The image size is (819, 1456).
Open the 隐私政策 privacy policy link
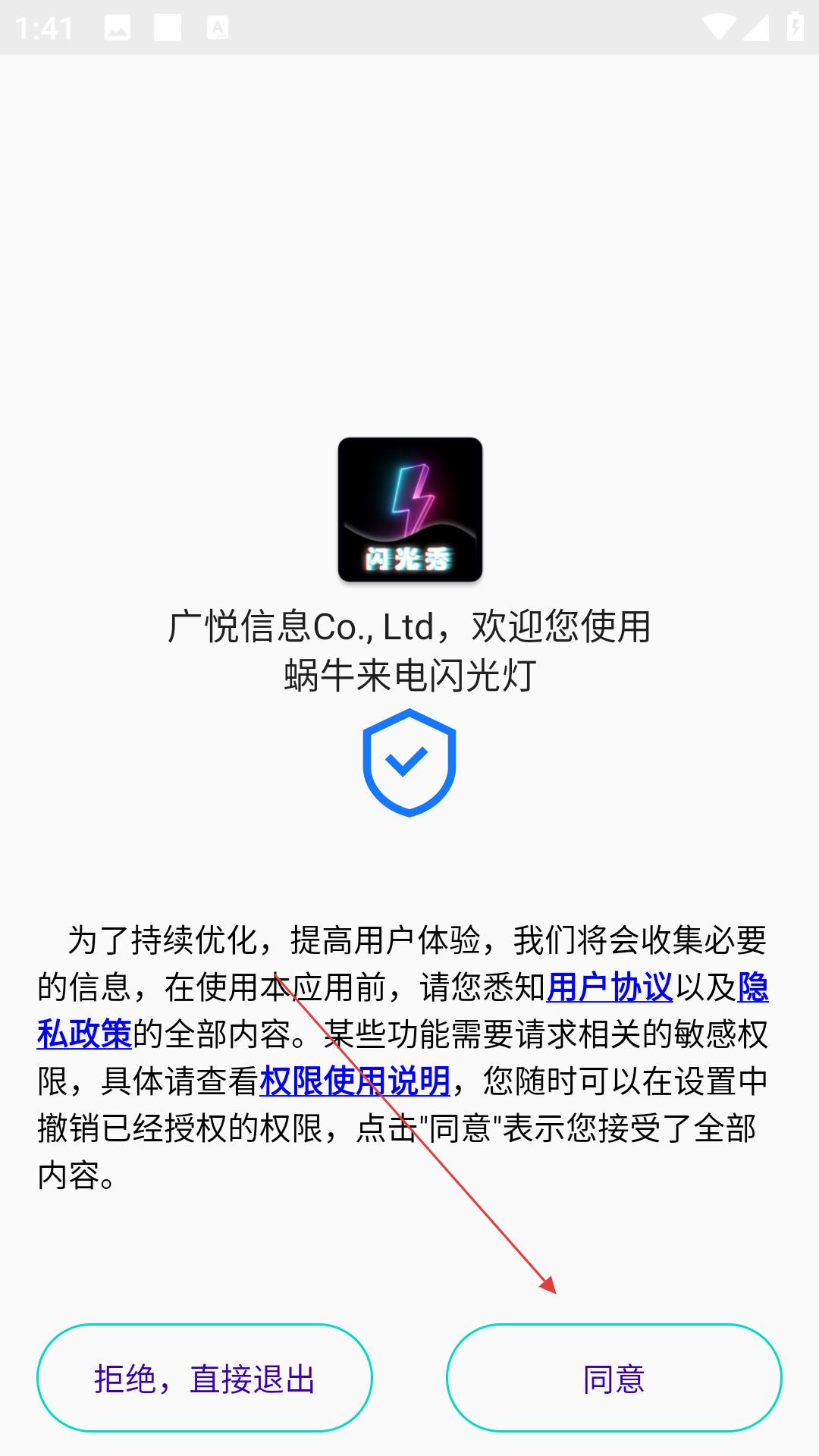85,1034
